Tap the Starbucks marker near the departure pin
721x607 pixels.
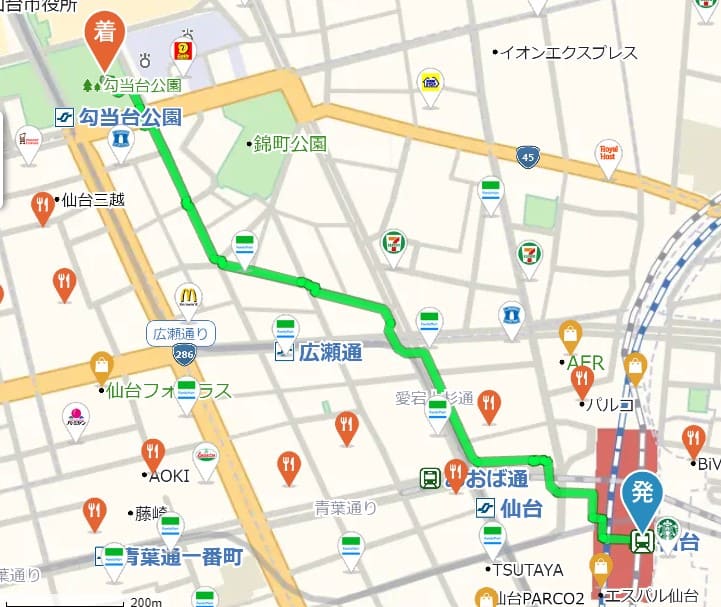[x=668, y=527]
